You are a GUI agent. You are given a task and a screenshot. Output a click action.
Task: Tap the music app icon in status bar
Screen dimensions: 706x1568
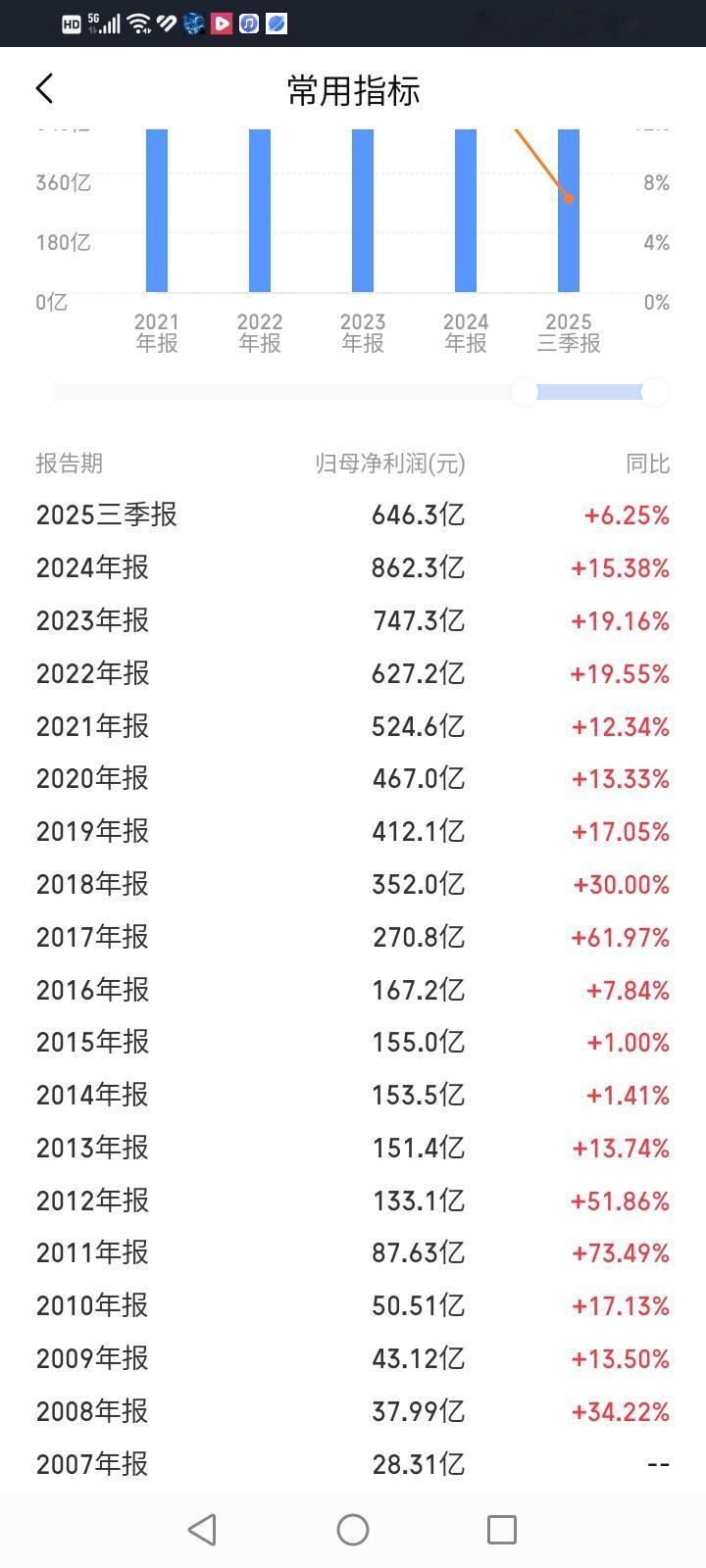[x=249, y=24]
